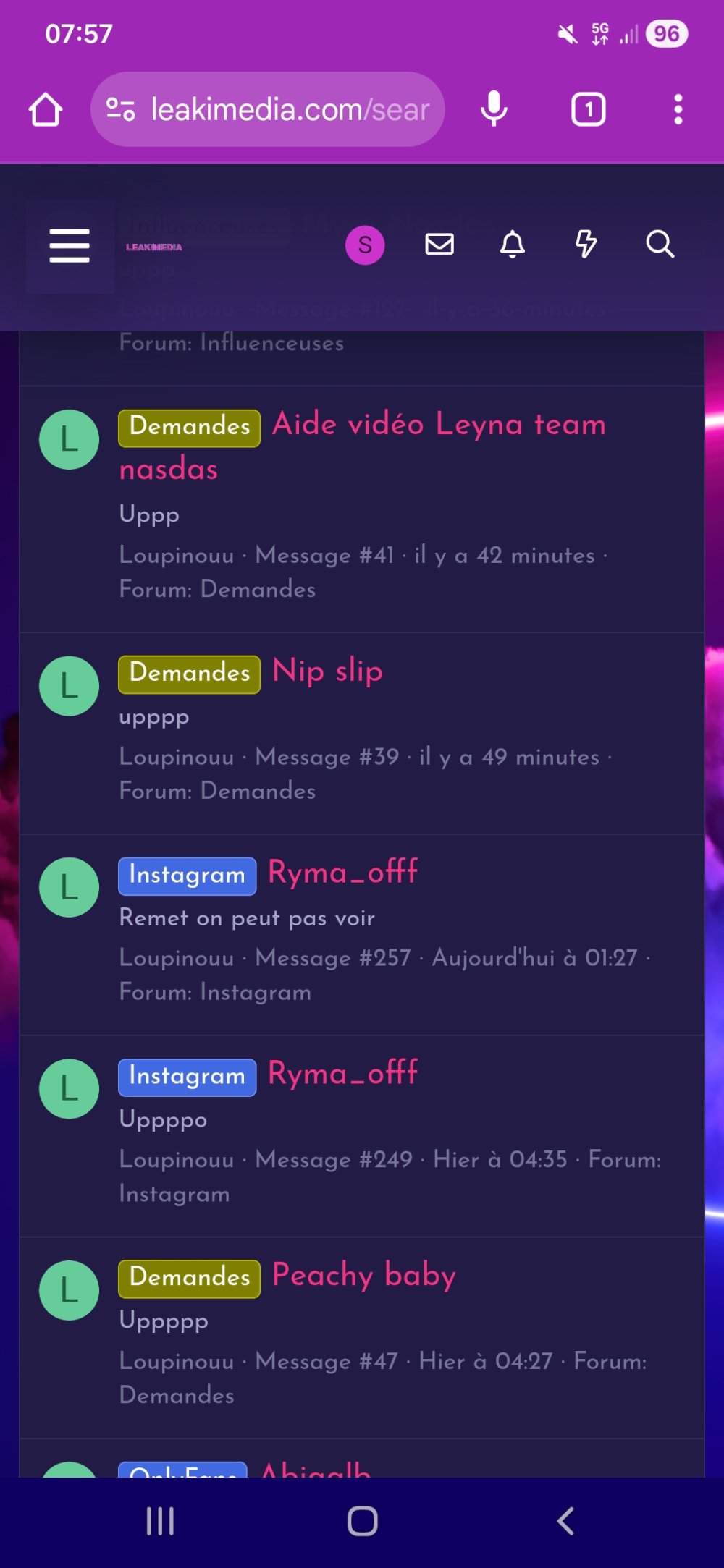Open Ryma_offf thread with message #249
The image size is (724, 1568).
pyautogui.click(x=342, y=1073)
